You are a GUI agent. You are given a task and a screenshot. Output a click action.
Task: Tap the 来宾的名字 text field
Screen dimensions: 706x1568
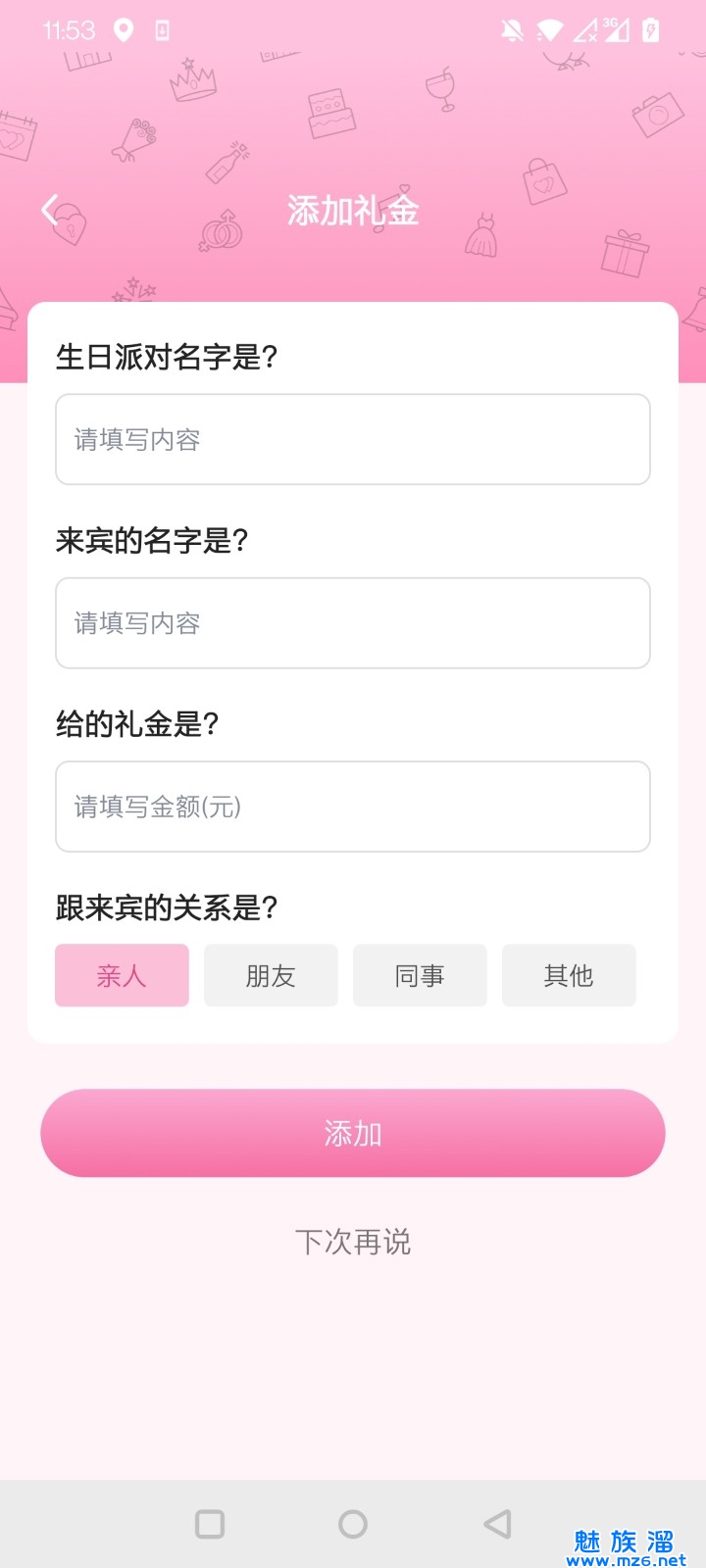click(353, 623)
